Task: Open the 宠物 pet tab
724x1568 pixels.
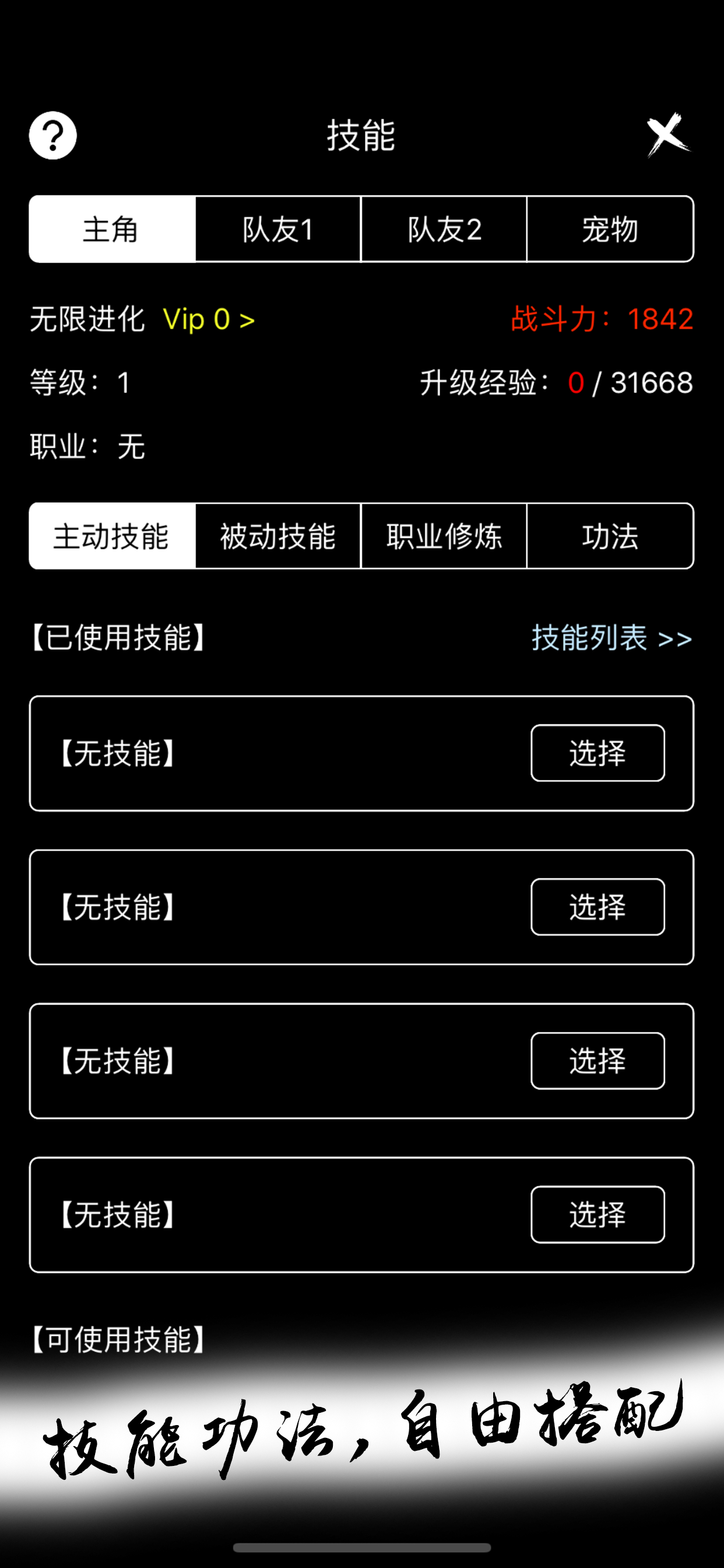Action: click(610, 229)
